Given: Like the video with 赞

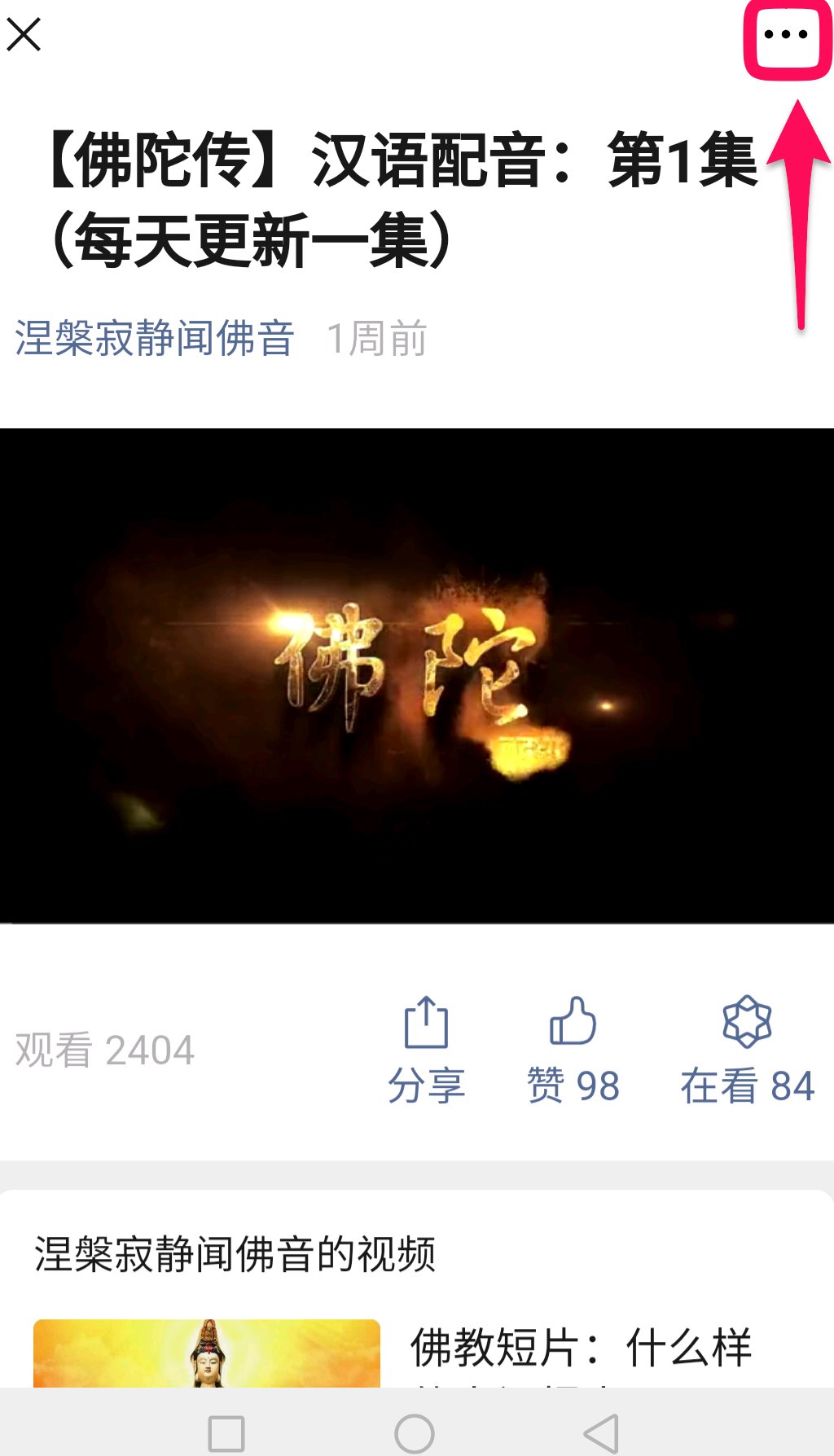Looking at the screenshot, I should click(573, 1050).
